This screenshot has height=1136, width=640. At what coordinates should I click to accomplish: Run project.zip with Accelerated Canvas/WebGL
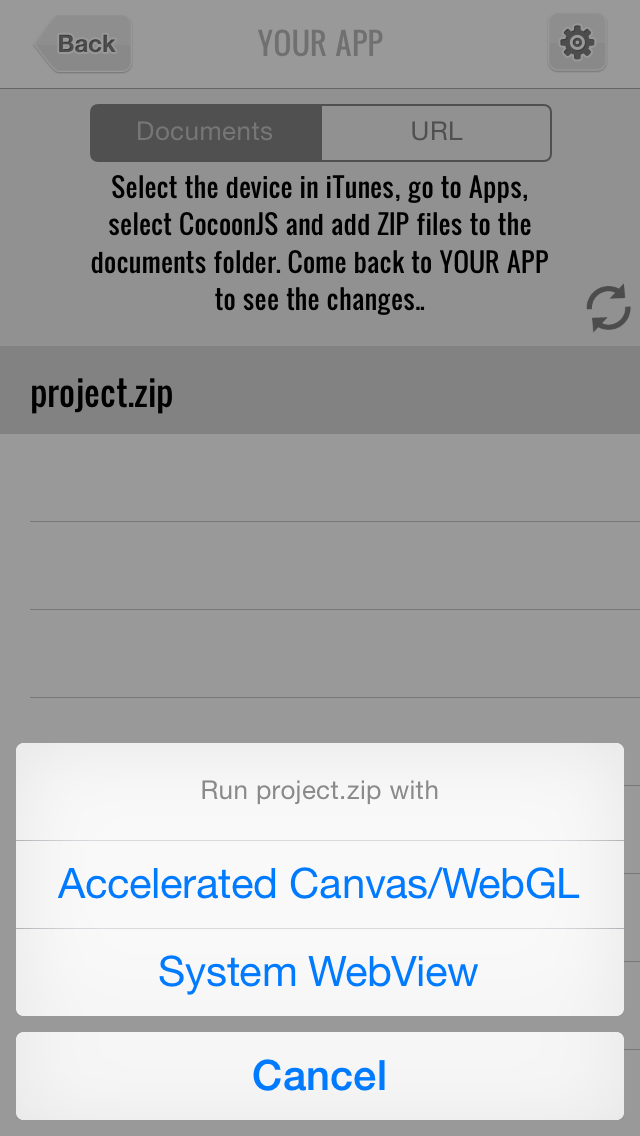[319, 884]
